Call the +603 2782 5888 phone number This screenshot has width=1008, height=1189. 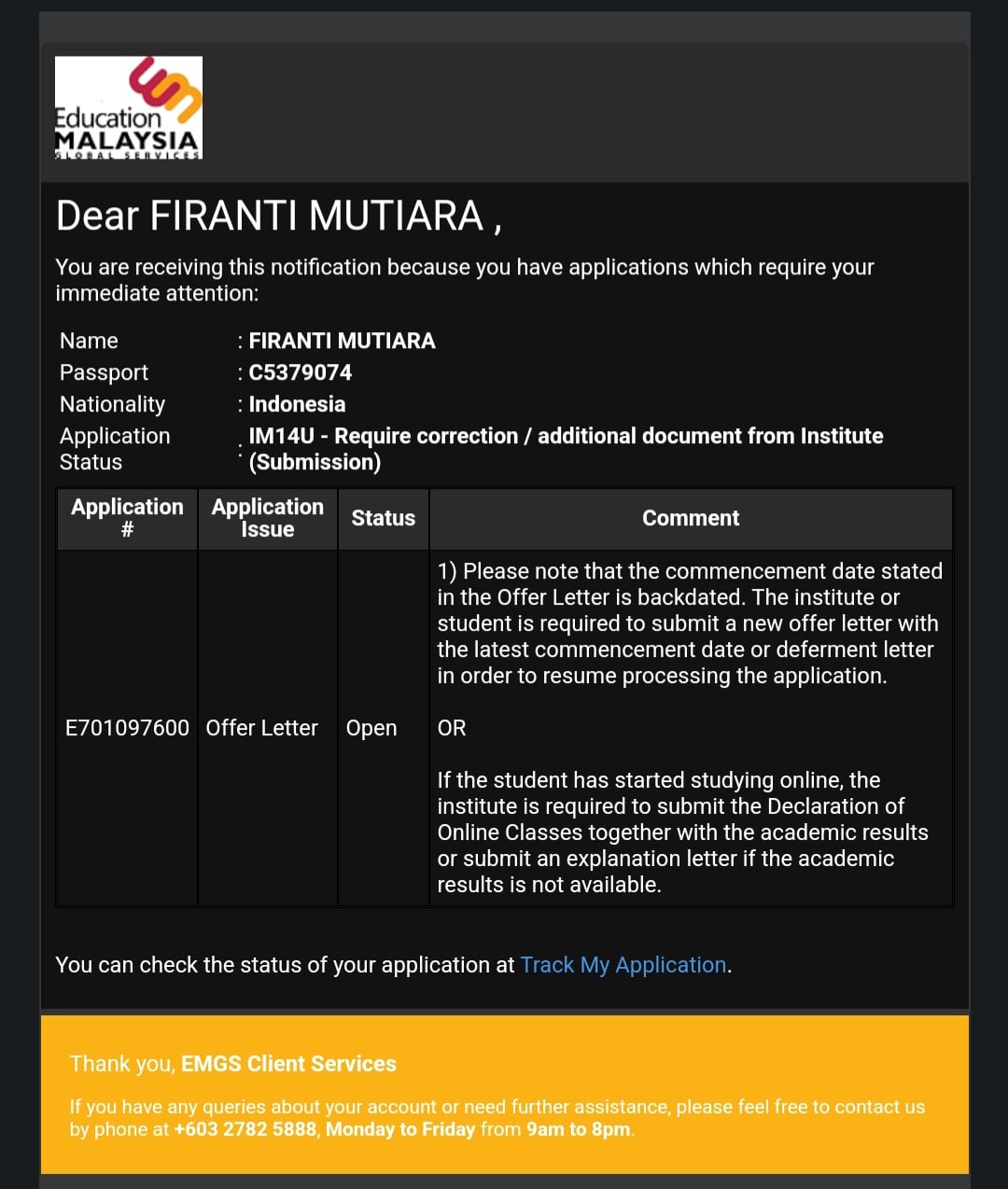245,1129
